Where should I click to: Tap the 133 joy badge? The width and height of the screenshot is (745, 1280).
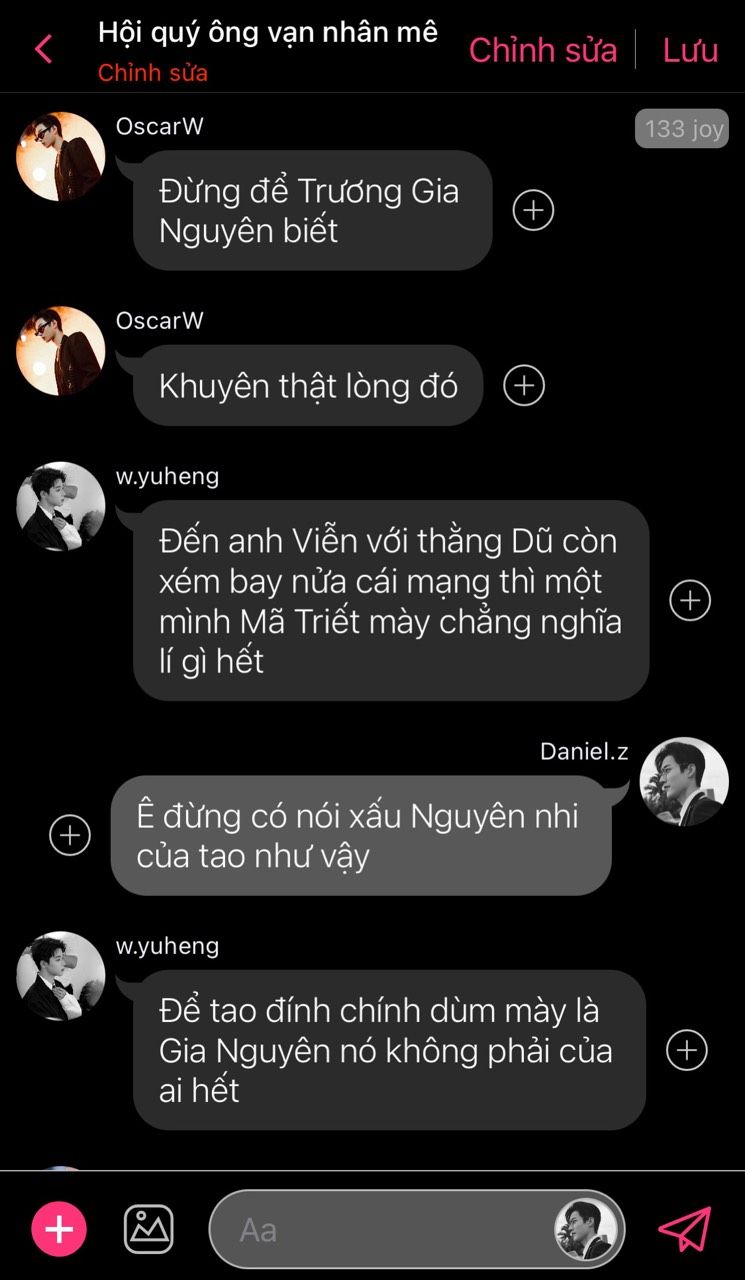tap(684, 129)
